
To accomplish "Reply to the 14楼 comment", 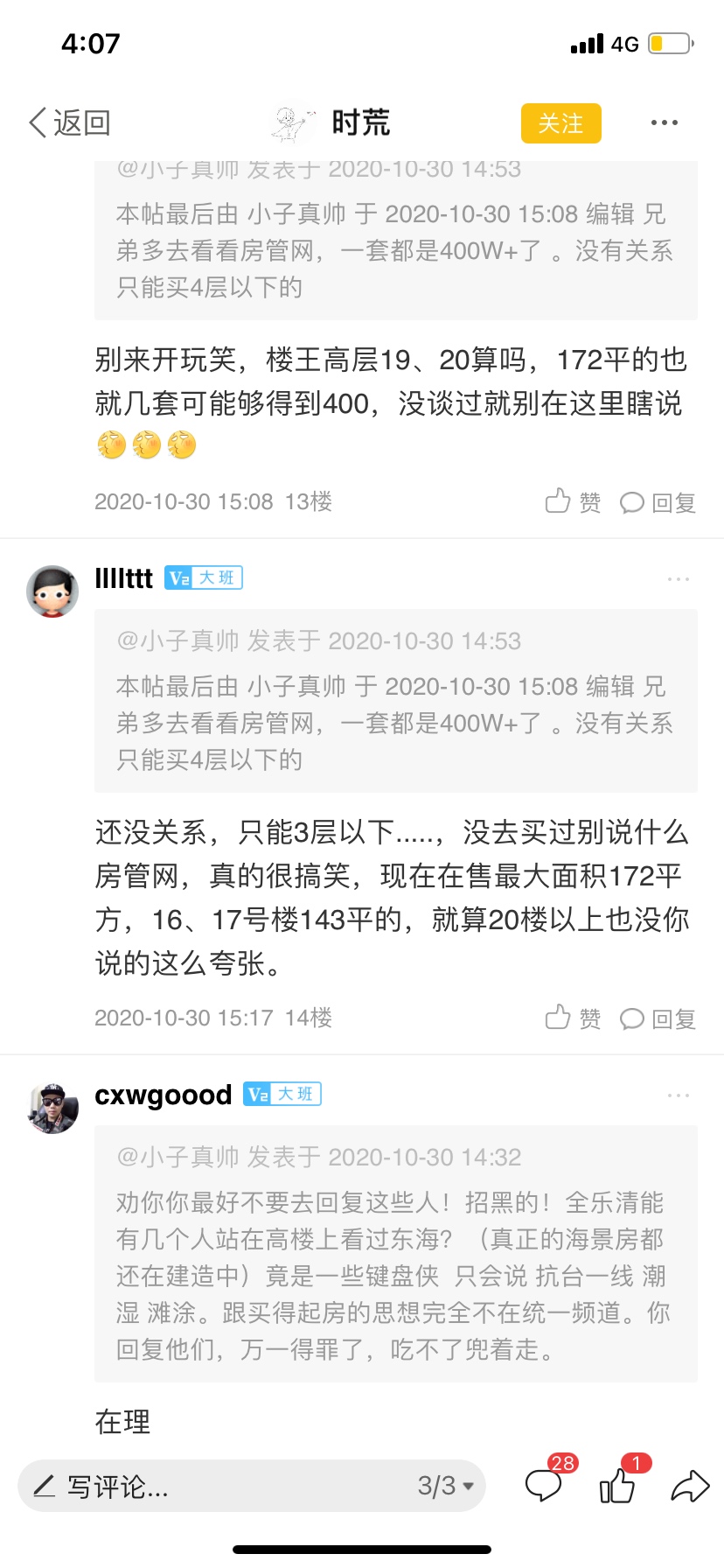I will [x=658, y=1018].
